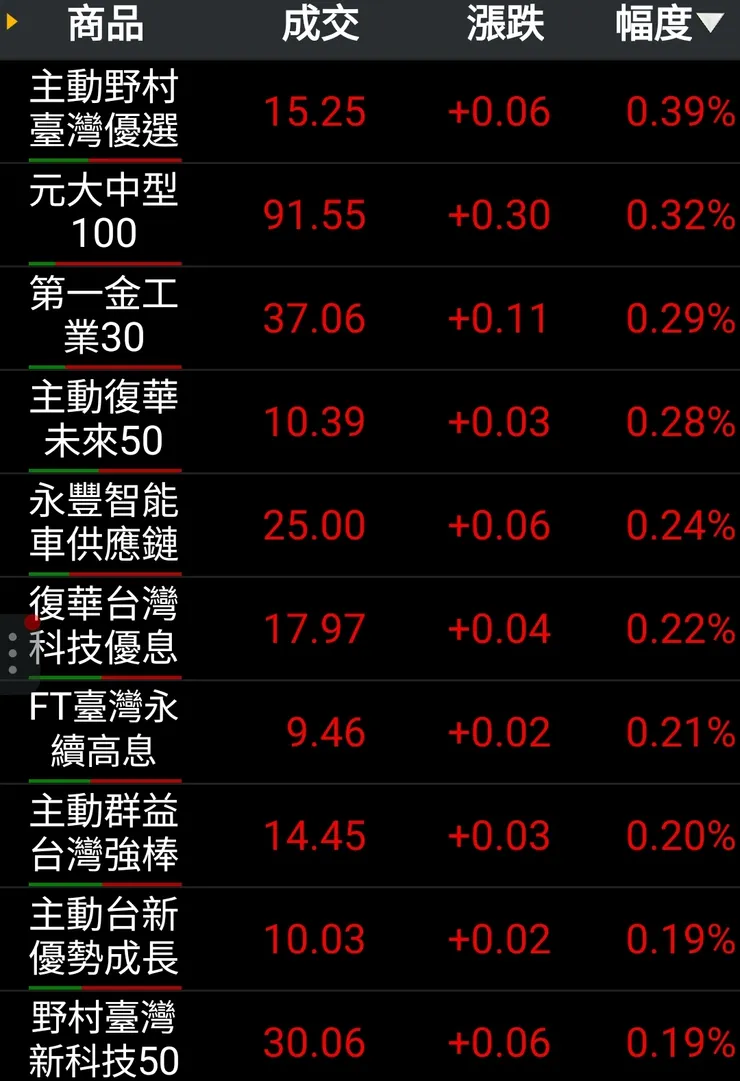Sort the list by 幅度 column
The height and width of the screenshot is (1081, 740).
(x=668, y=26)
